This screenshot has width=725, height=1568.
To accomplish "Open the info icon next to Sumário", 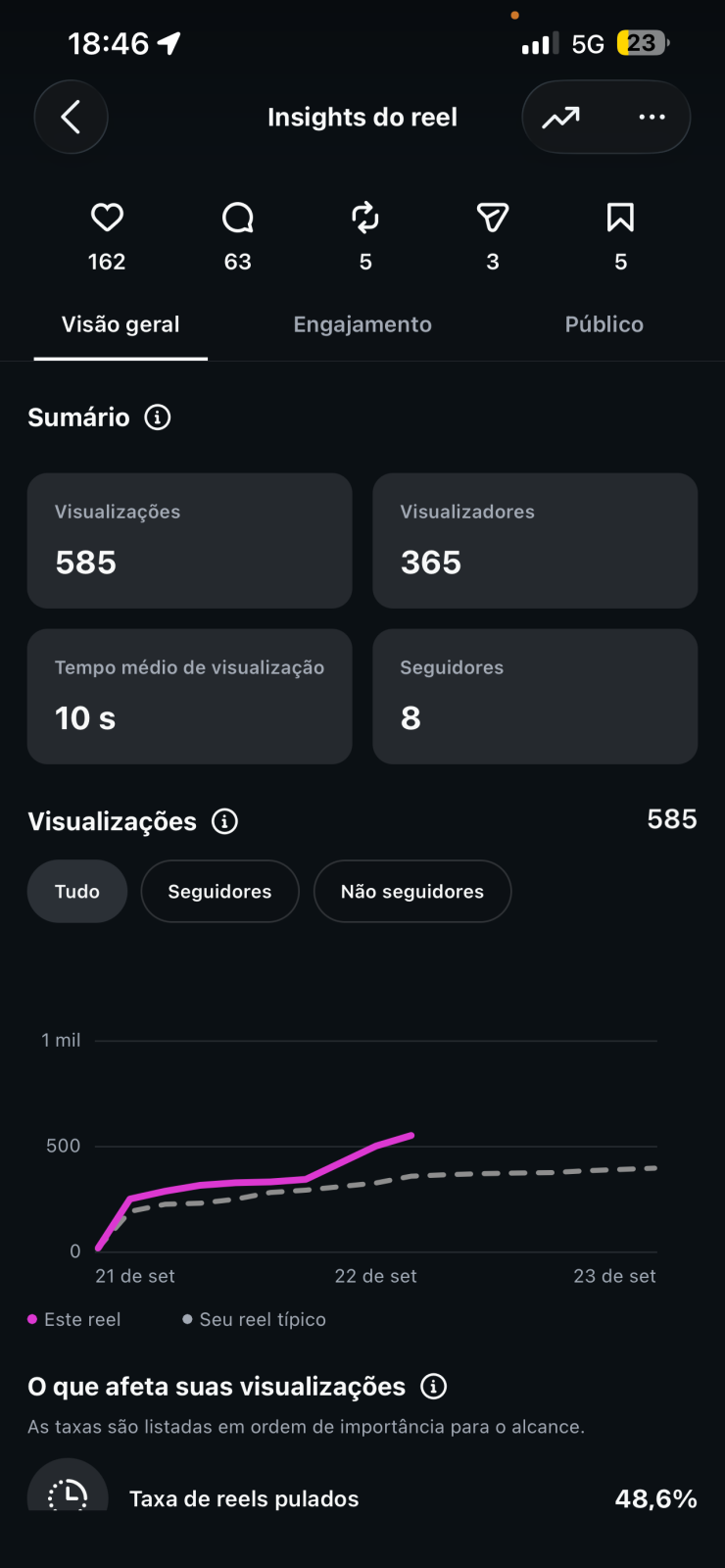I will click(158, 417).
